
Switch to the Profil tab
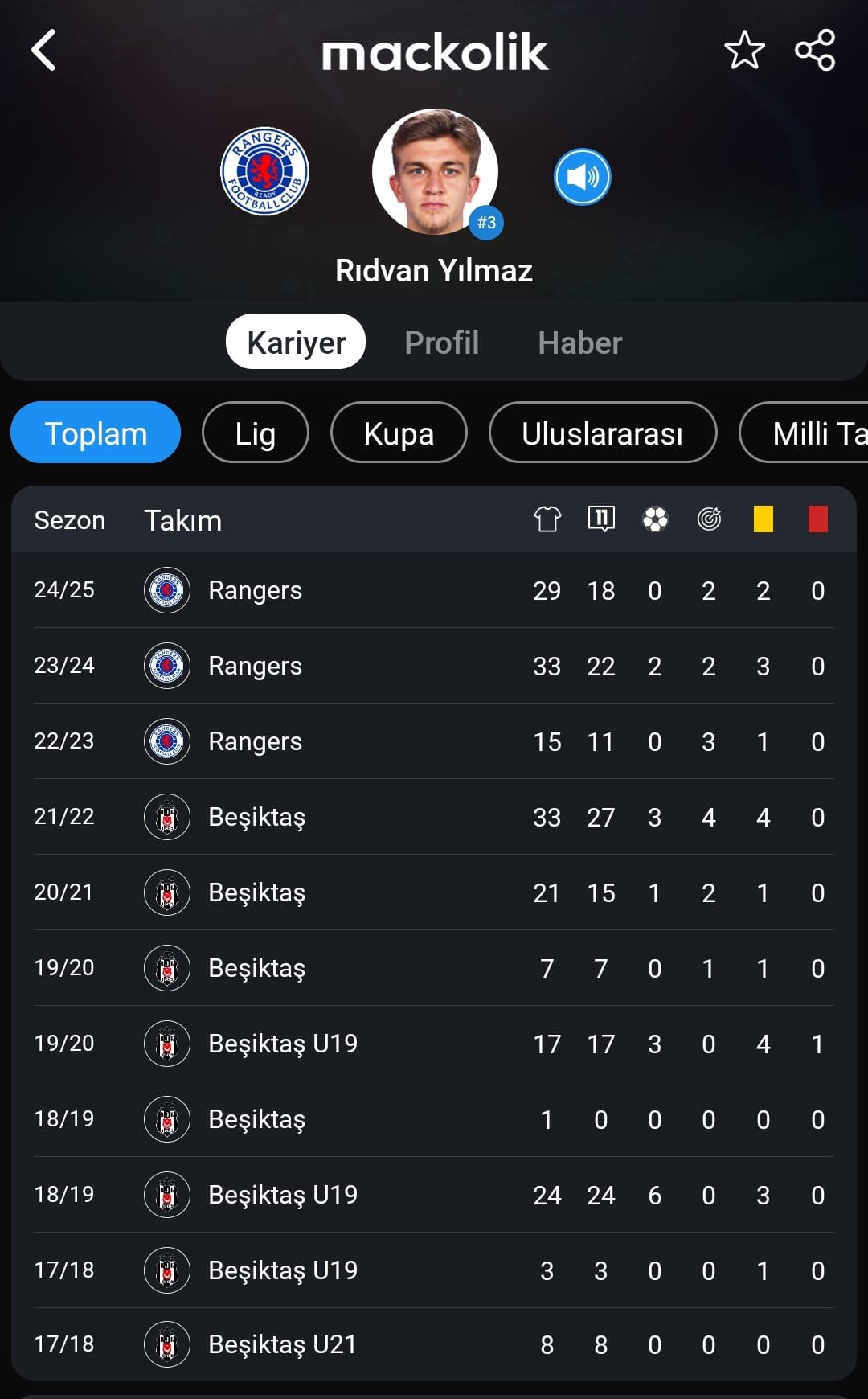[x=441, y=343]
